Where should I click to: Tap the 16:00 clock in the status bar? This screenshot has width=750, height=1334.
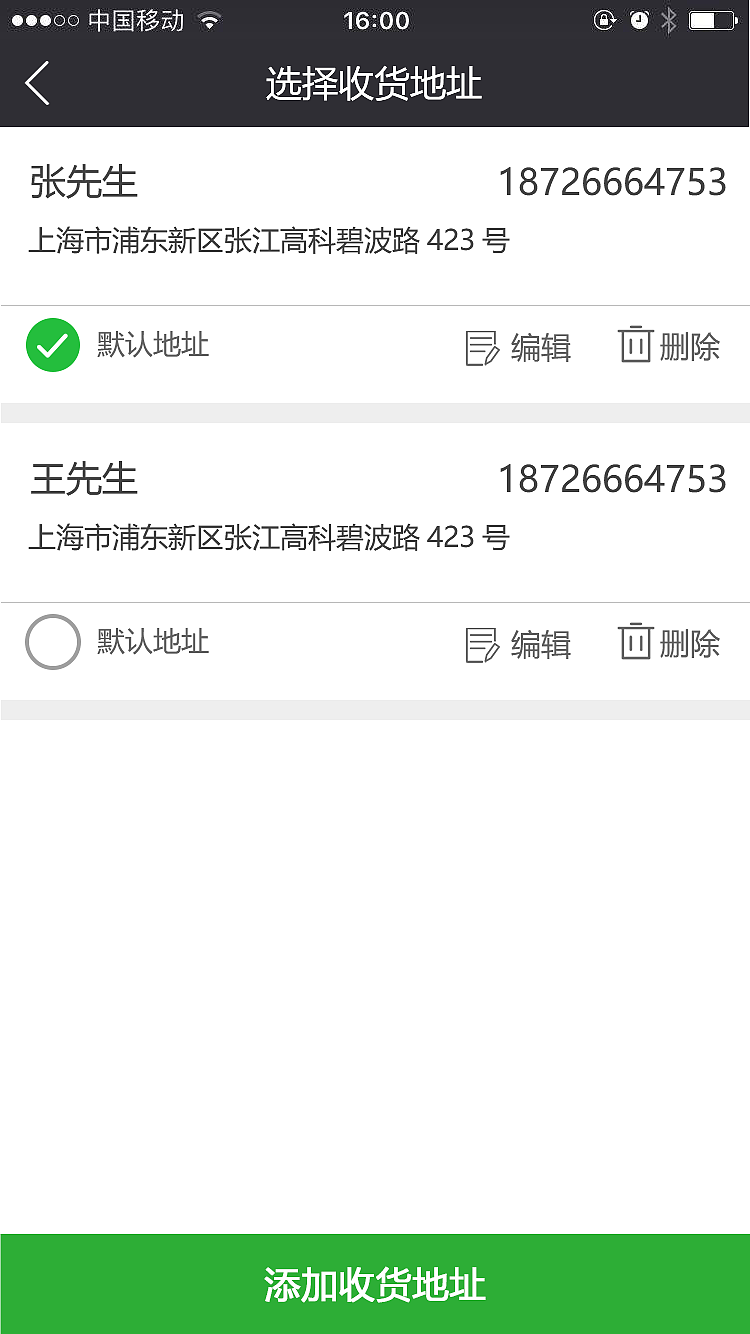tap(376, 20)
